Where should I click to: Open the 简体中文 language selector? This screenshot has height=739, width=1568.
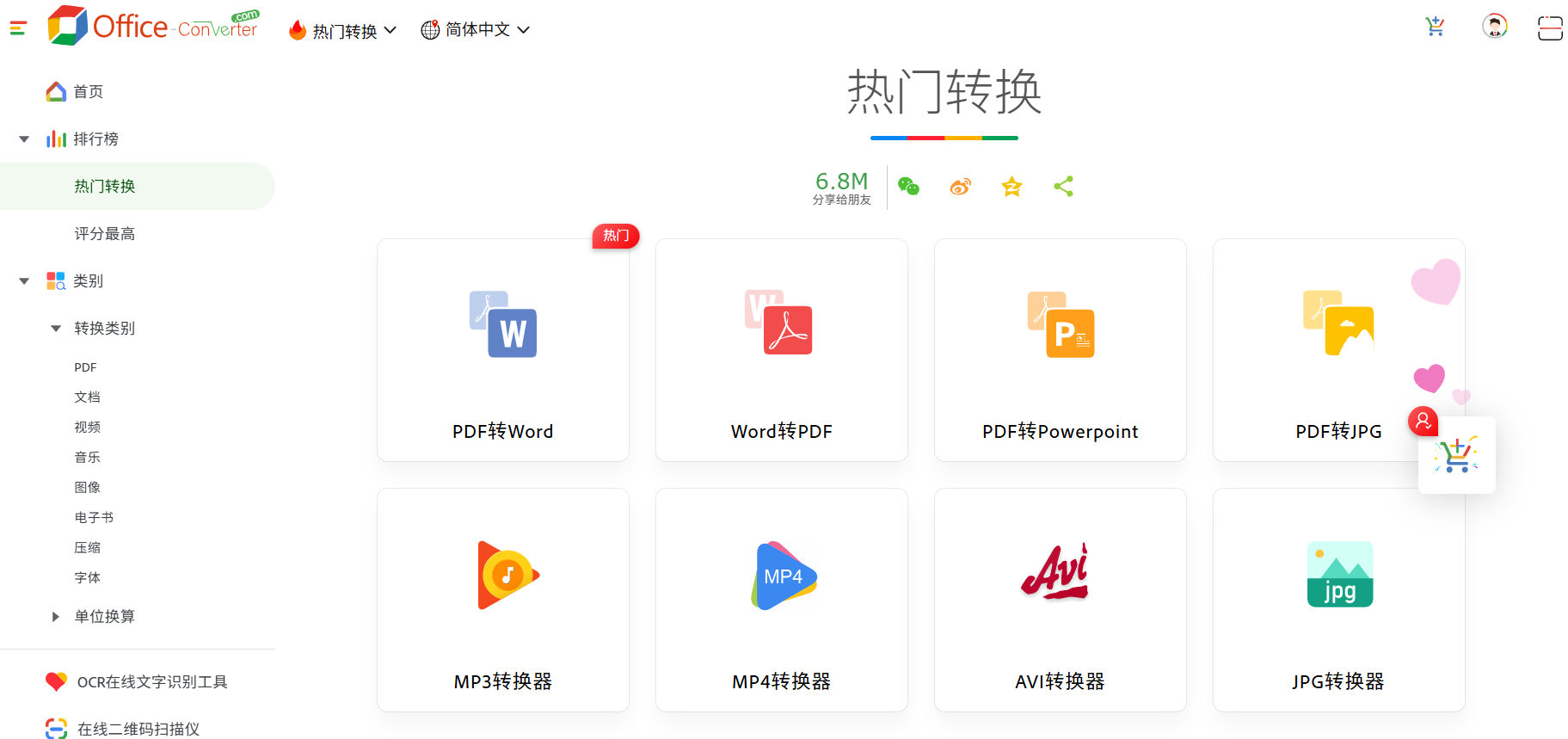tap(475, 30)
